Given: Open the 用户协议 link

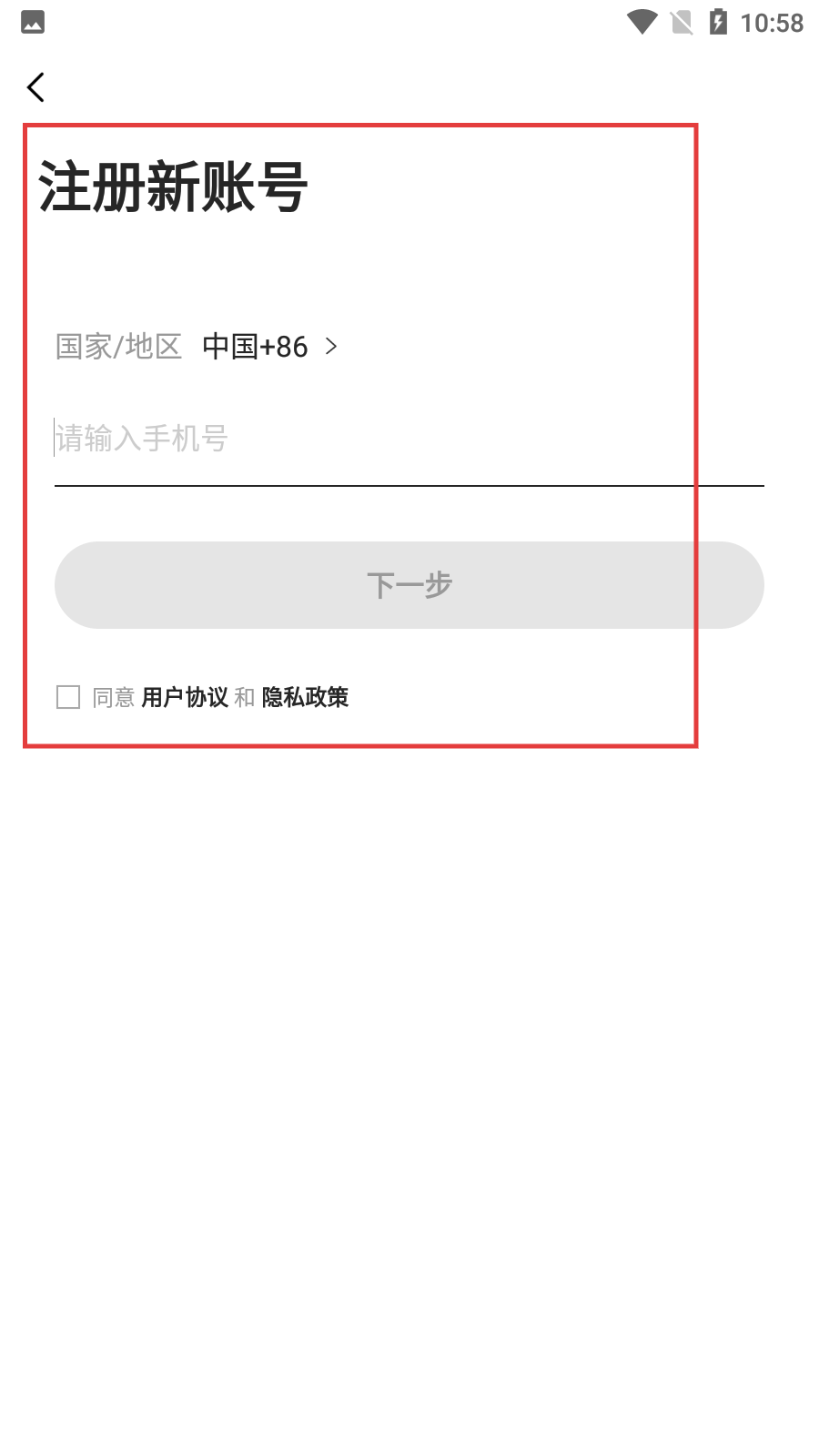Looking at the screenshot, I should [185, 697].
